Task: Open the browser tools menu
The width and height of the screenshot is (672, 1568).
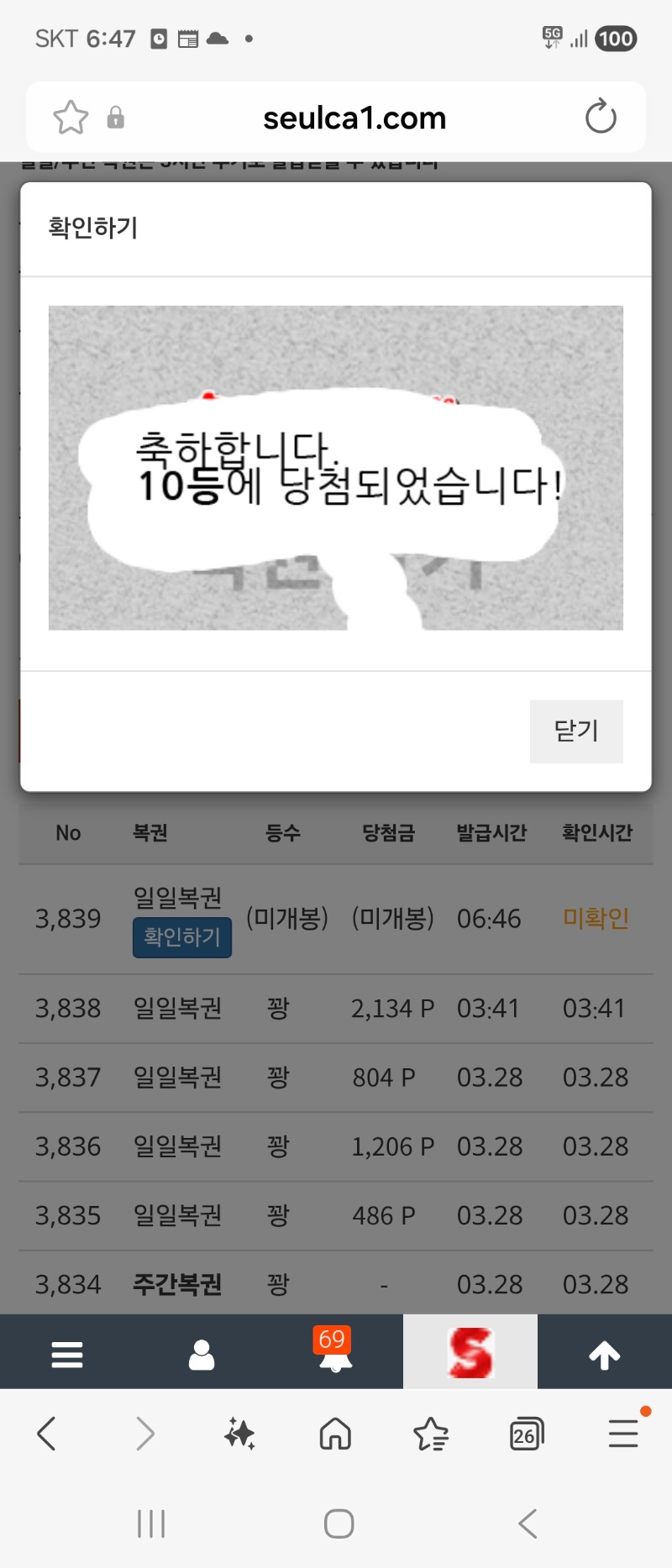Action: click(x=623, y=1434)
